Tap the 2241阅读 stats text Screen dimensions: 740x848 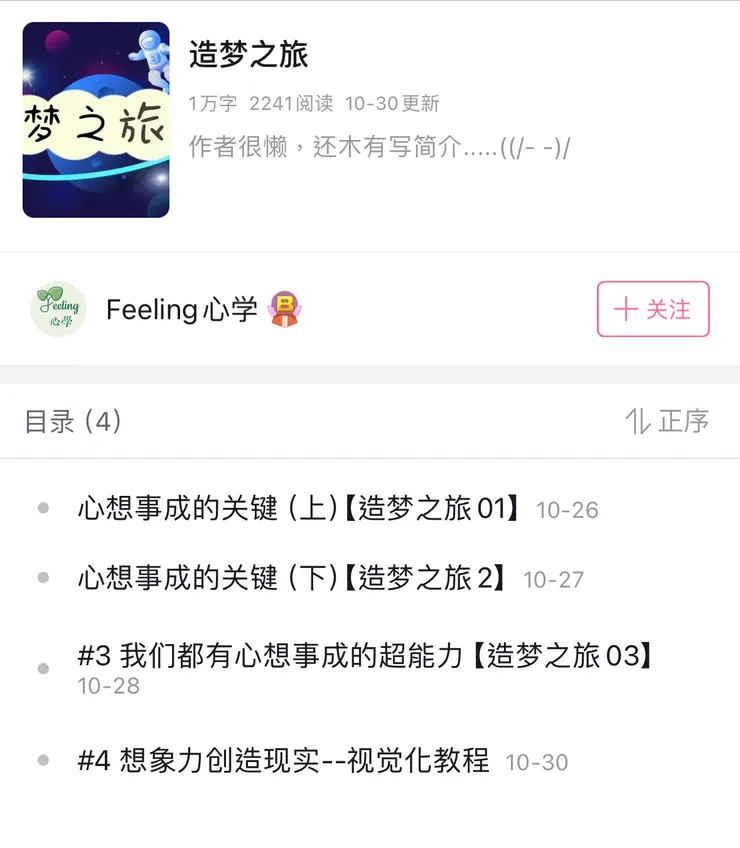coord(294,104)
